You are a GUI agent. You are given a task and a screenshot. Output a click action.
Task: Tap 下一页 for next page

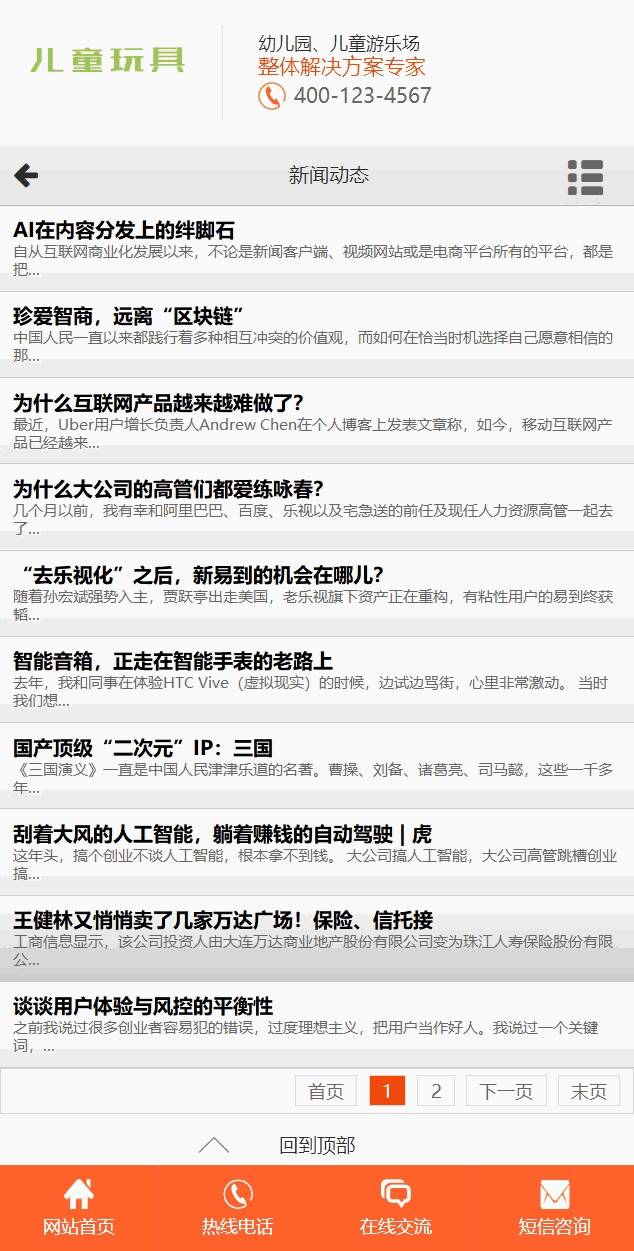coord(506,1091)
